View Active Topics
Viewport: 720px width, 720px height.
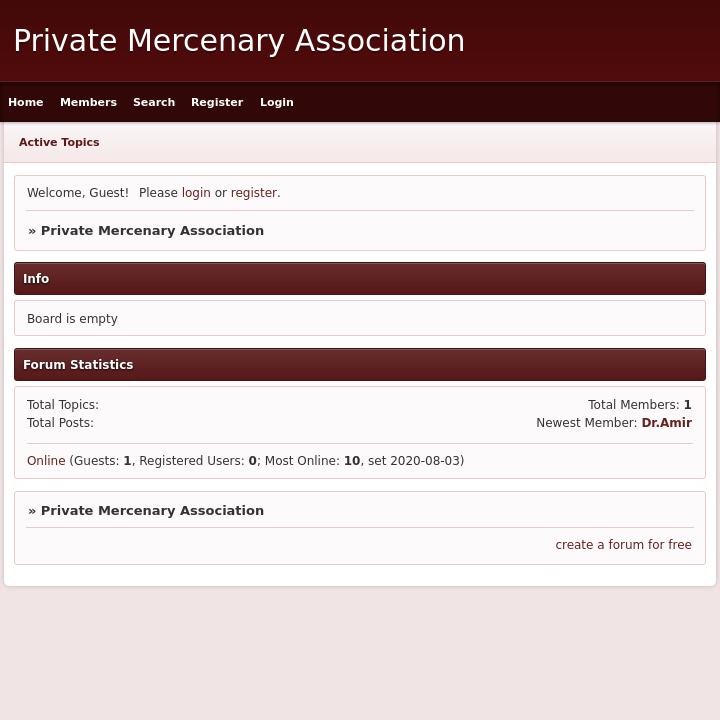(59, 142)
